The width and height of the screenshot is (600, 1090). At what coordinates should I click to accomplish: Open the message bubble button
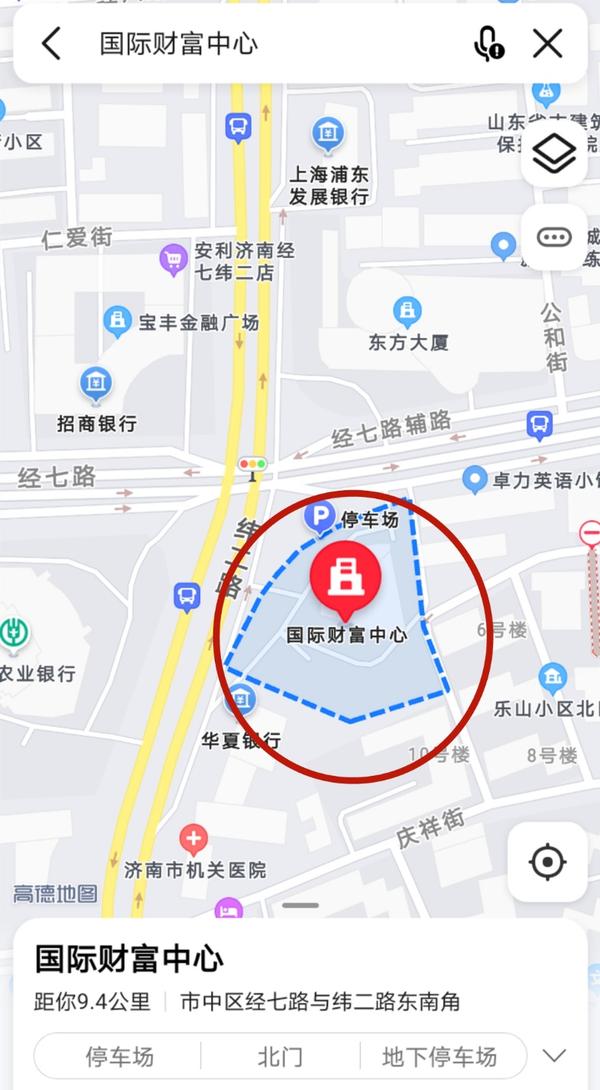(x=553, y=237)
